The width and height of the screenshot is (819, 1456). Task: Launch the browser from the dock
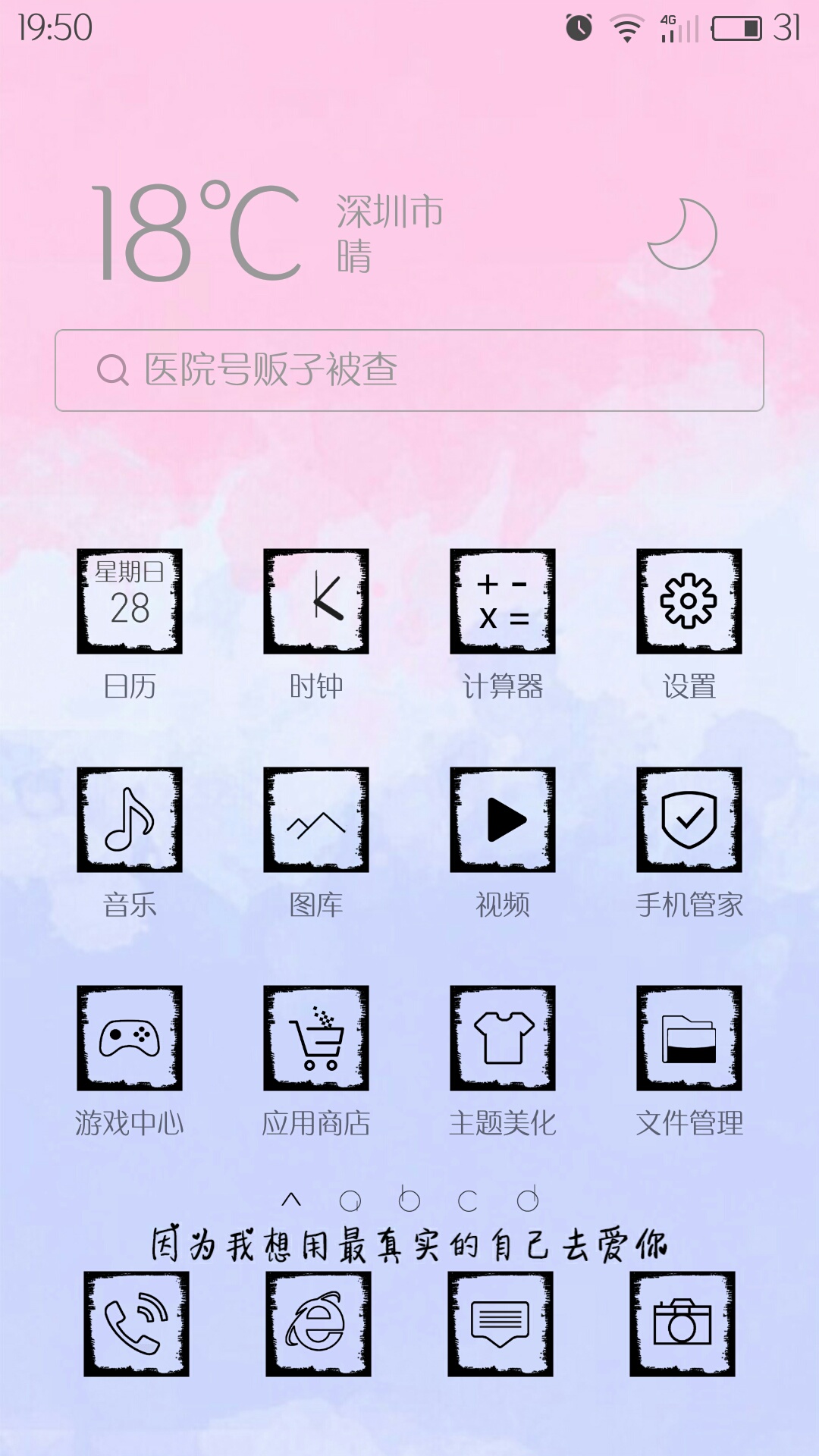[318, 1324]
